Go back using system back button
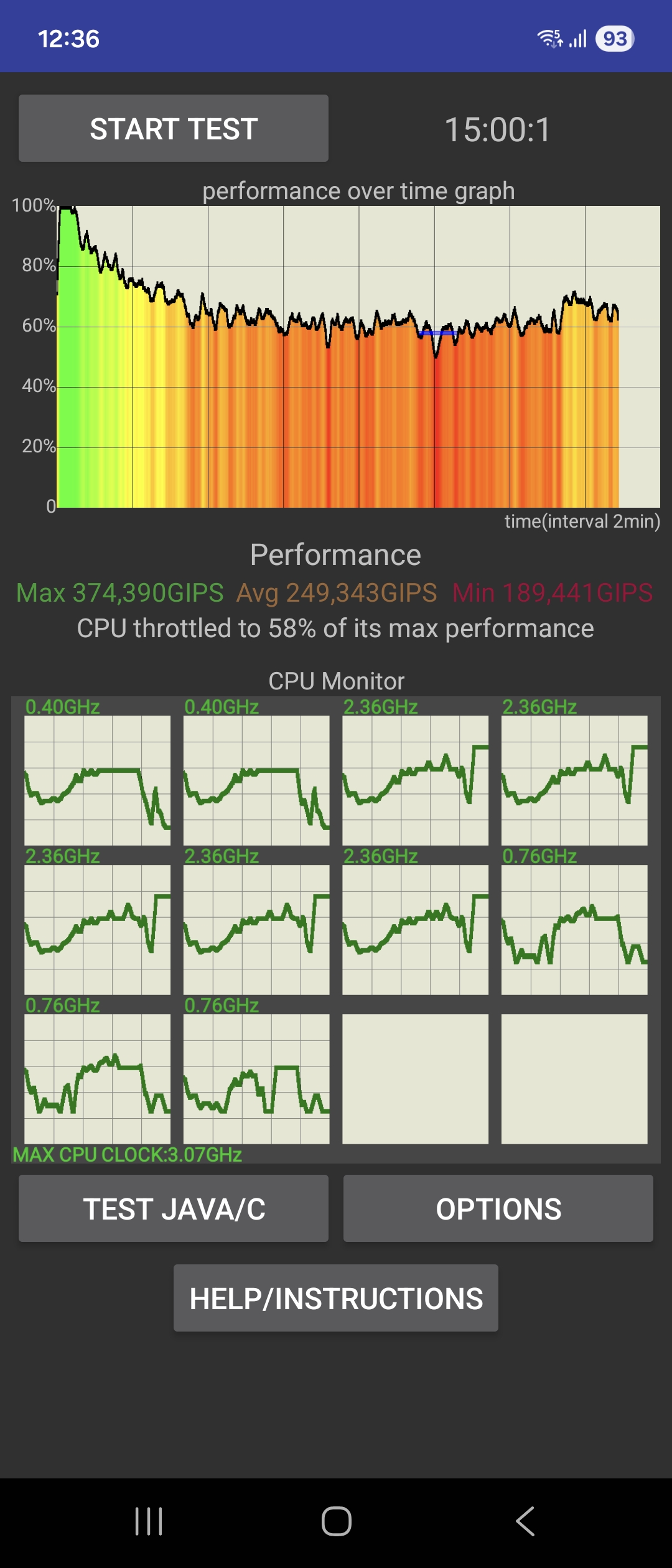 pos(525,1521)
